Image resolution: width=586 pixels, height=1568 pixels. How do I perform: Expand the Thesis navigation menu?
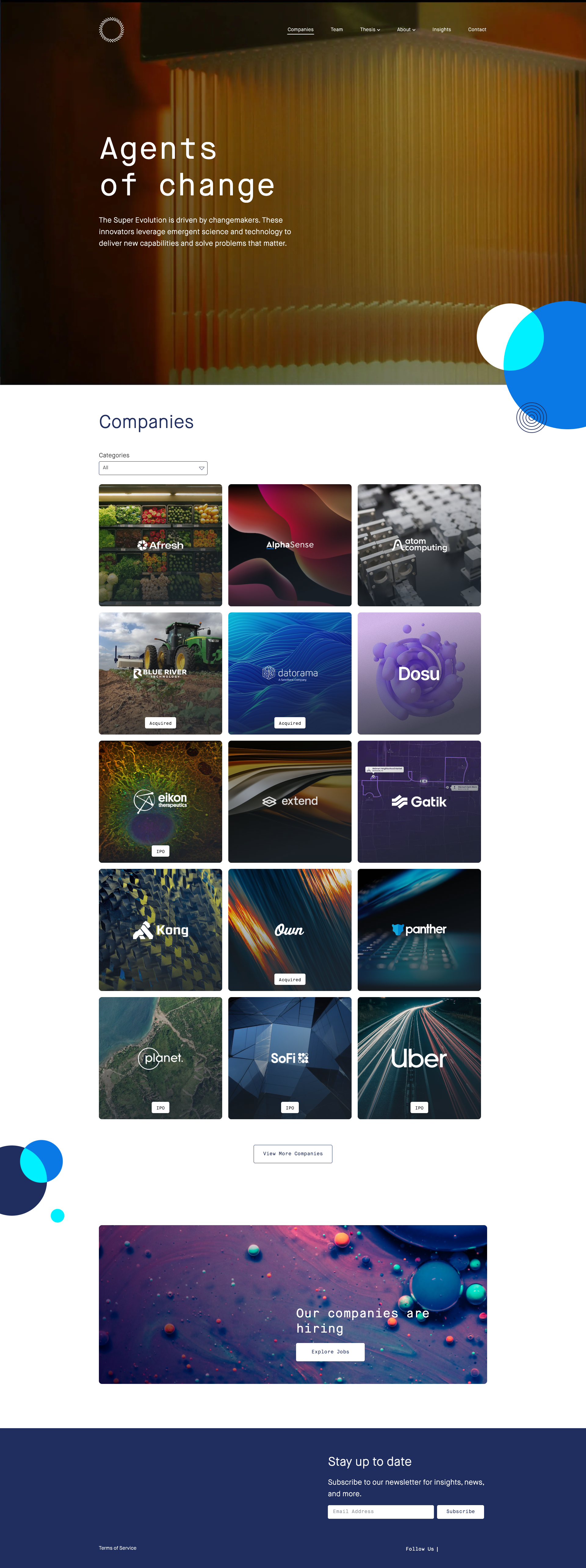point(369,29)
